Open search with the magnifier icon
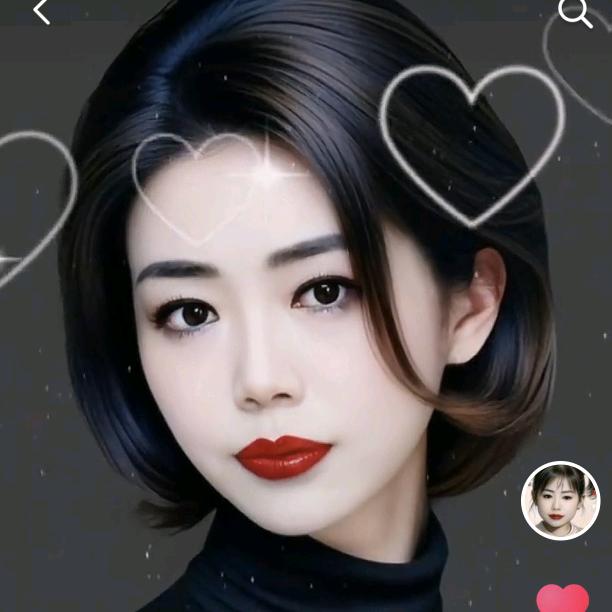 pos(574,12)
